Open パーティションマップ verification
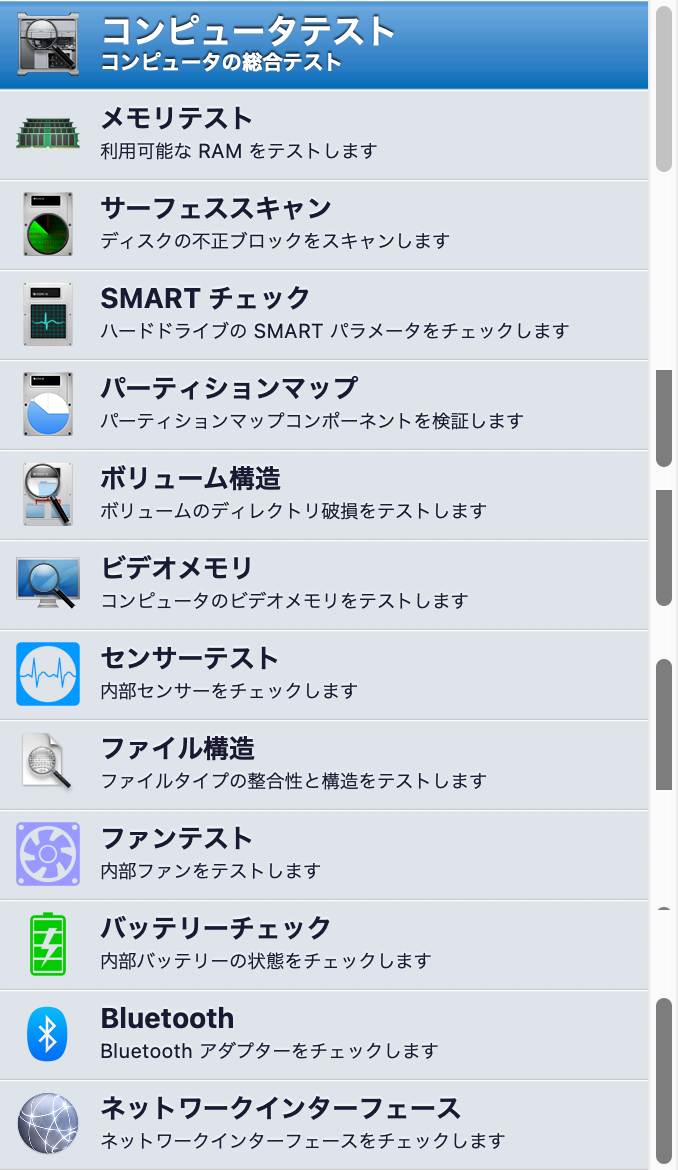Image resolution: width=678 pixels, height=1170 pixels. [x=324, y=405]
